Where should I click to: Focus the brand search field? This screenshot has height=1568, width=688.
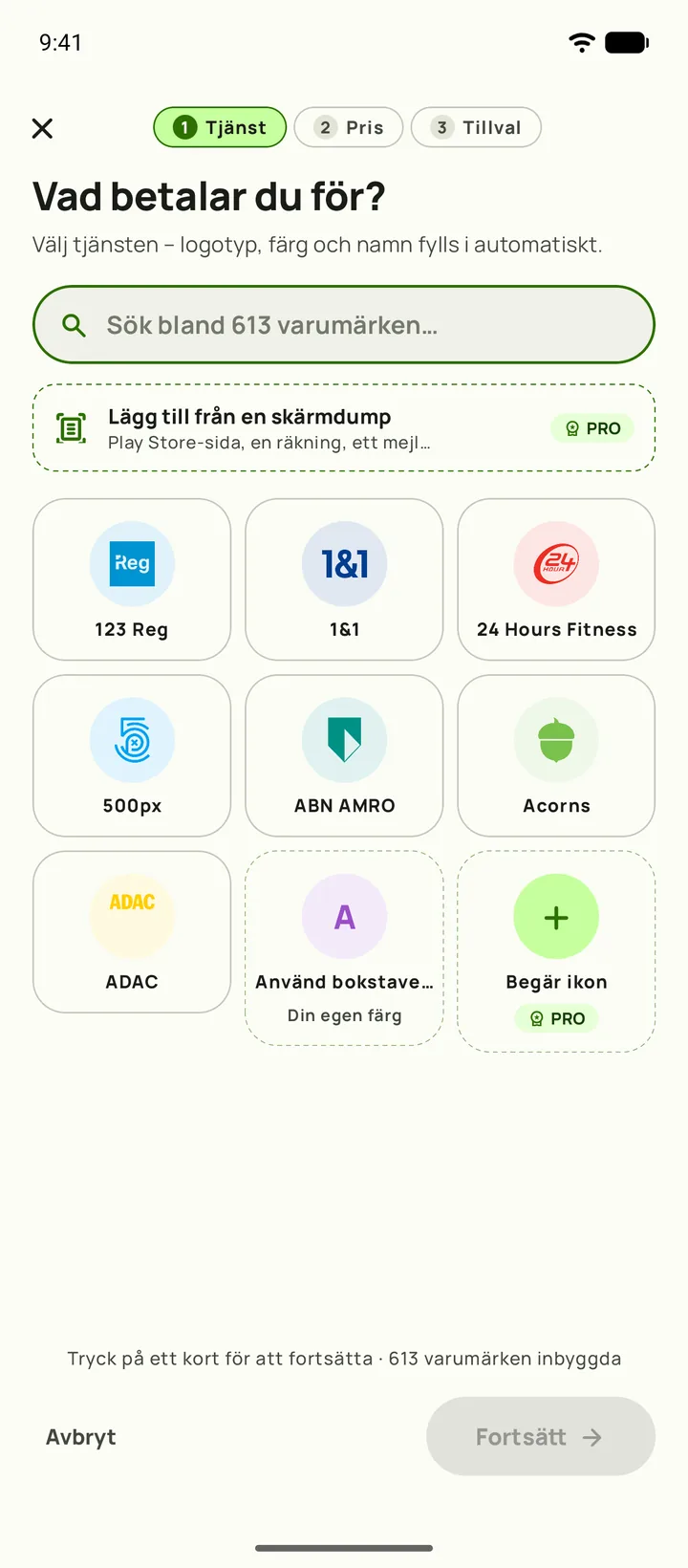(x=344, y=325)
